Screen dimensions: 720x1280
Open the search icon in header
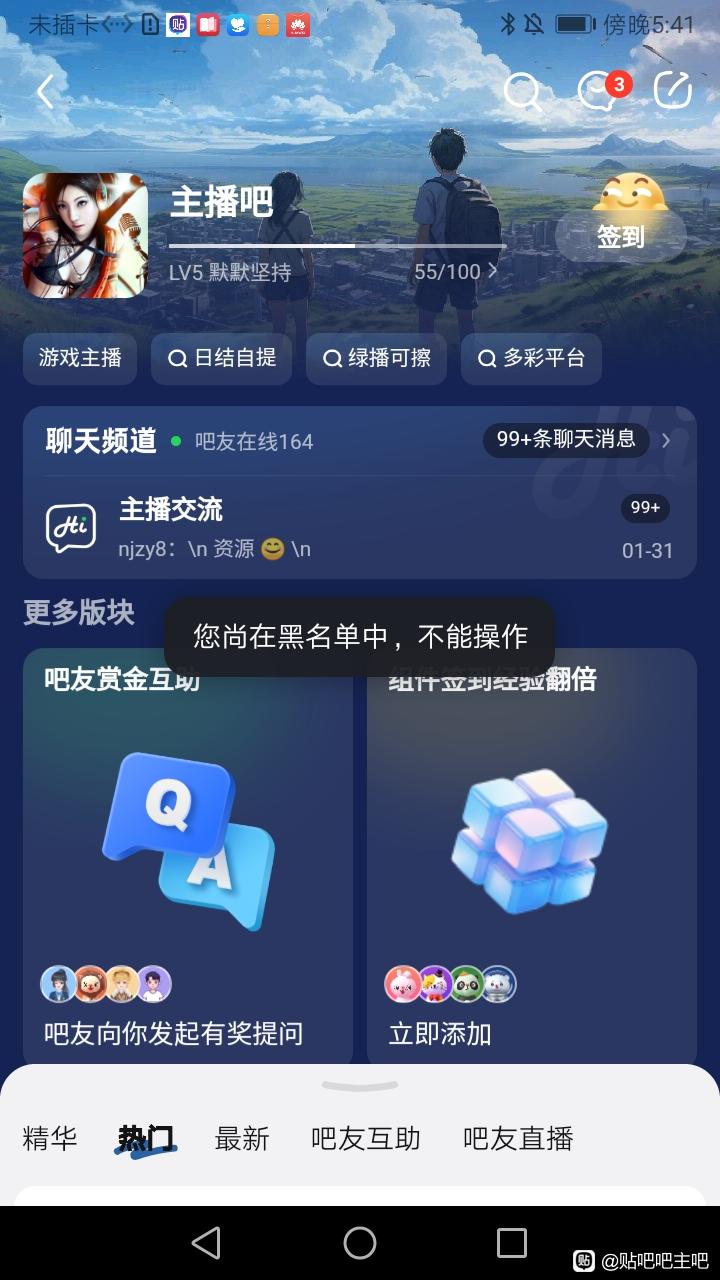pos(522,92)
